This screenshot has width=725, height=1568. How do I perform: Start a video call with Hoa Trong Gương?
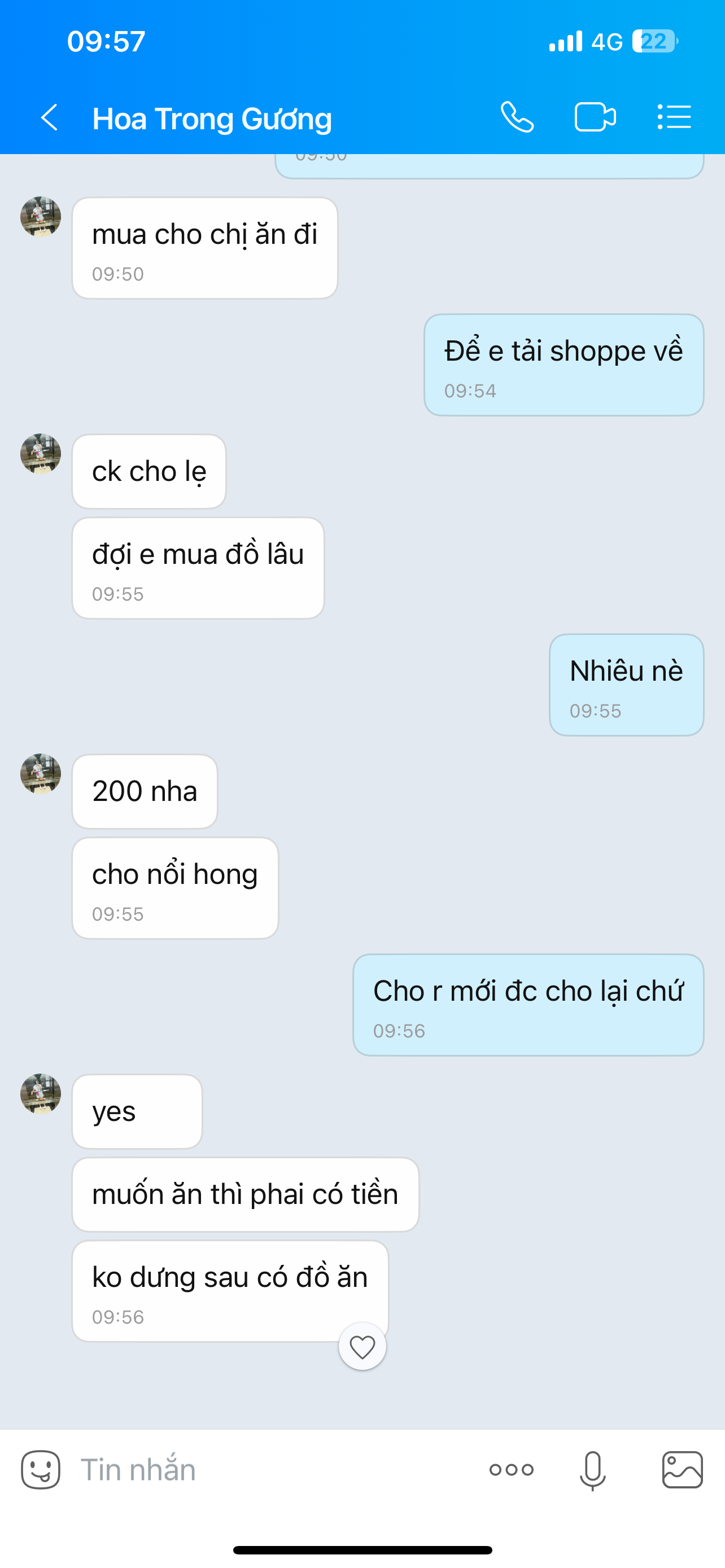coord(595,117)
